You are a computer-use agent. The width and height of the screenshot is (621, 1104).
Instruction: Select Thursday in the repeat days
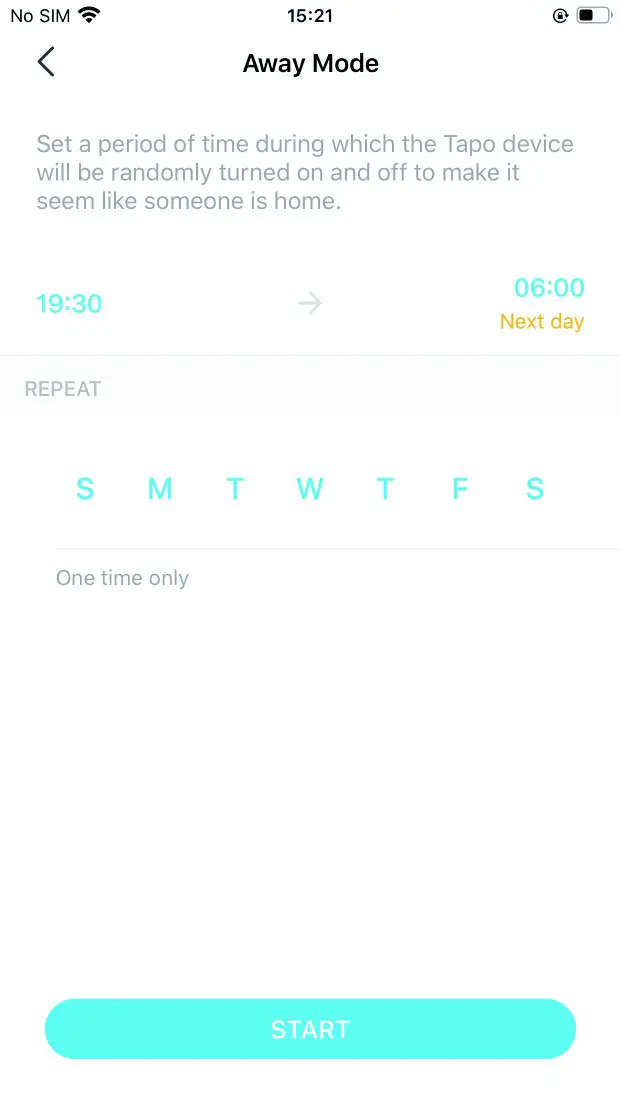tap(385, 489)
